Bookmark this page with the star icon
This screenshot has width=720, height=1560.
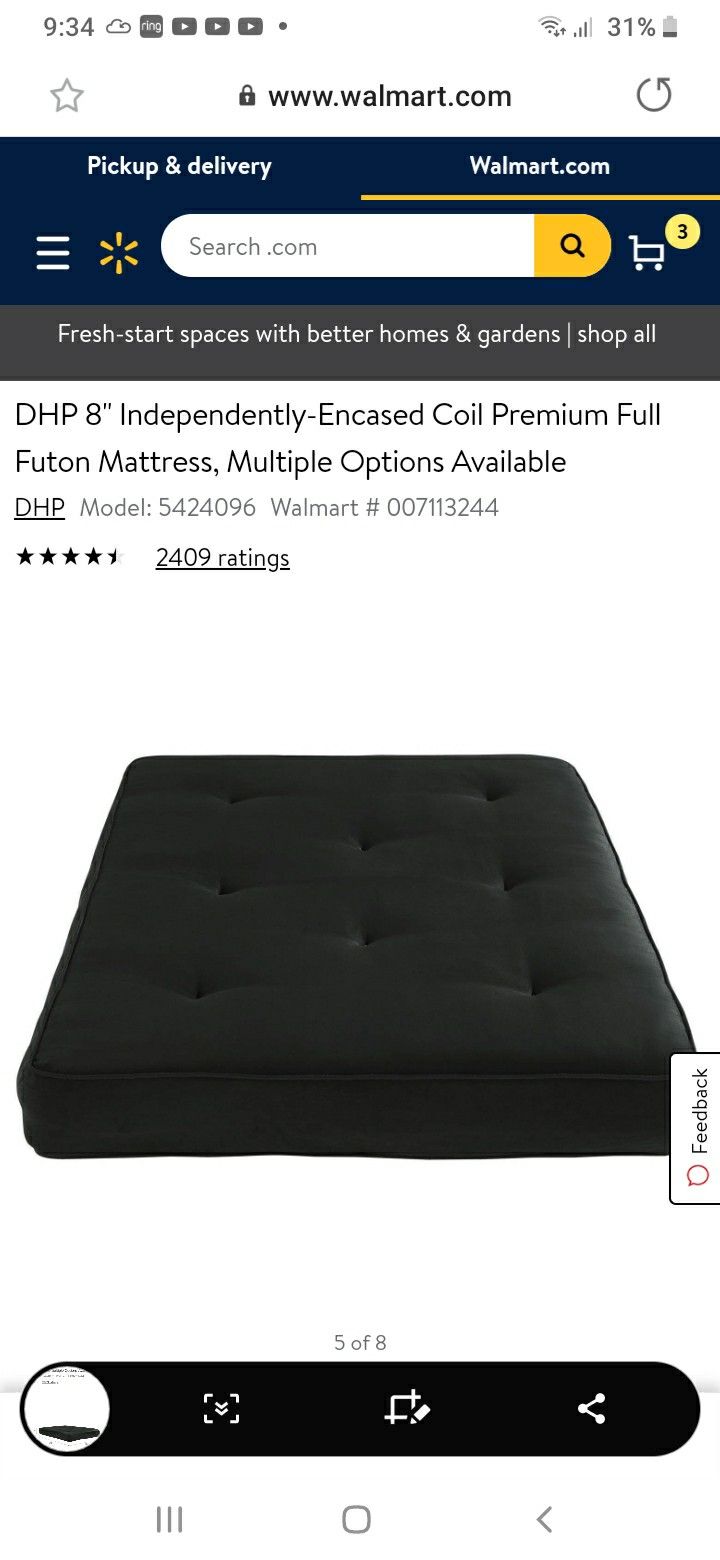point(67,96)
